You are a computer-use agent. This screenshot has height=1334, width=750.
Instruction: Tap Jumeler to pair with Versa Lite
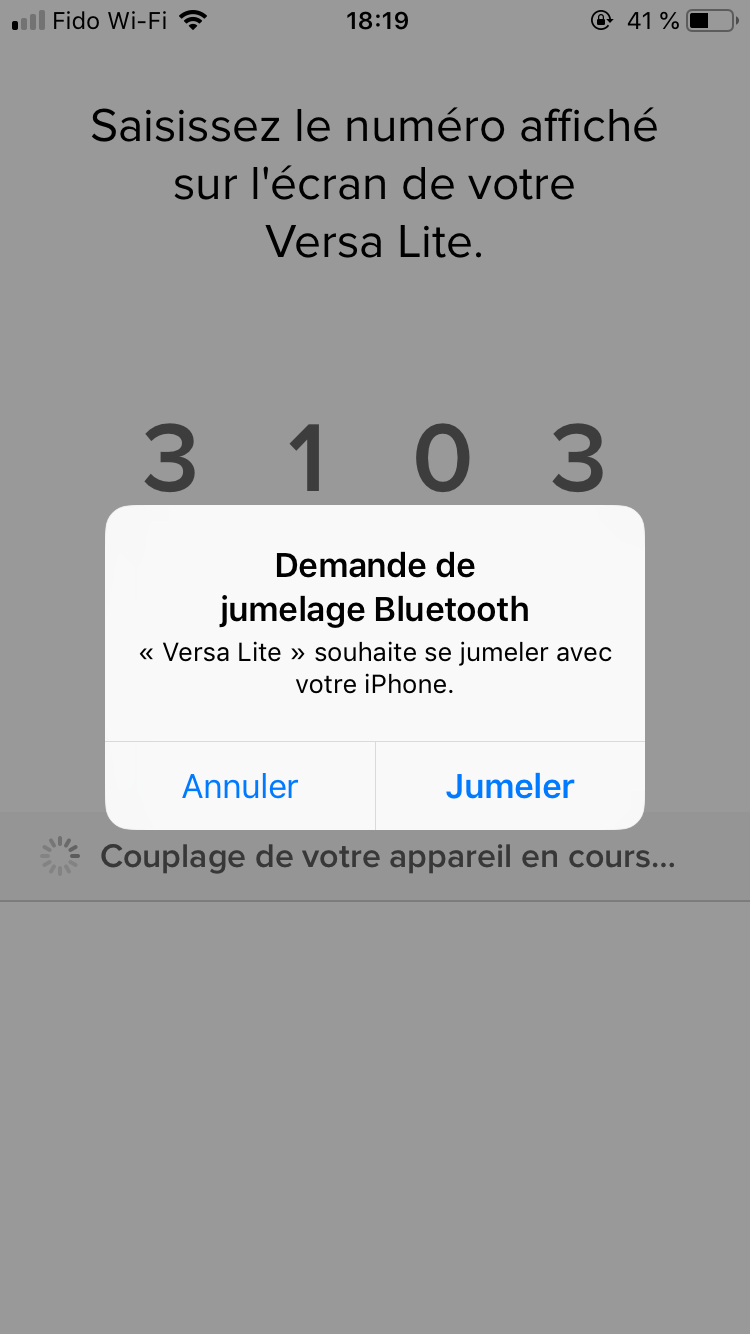tap(510, 786)
